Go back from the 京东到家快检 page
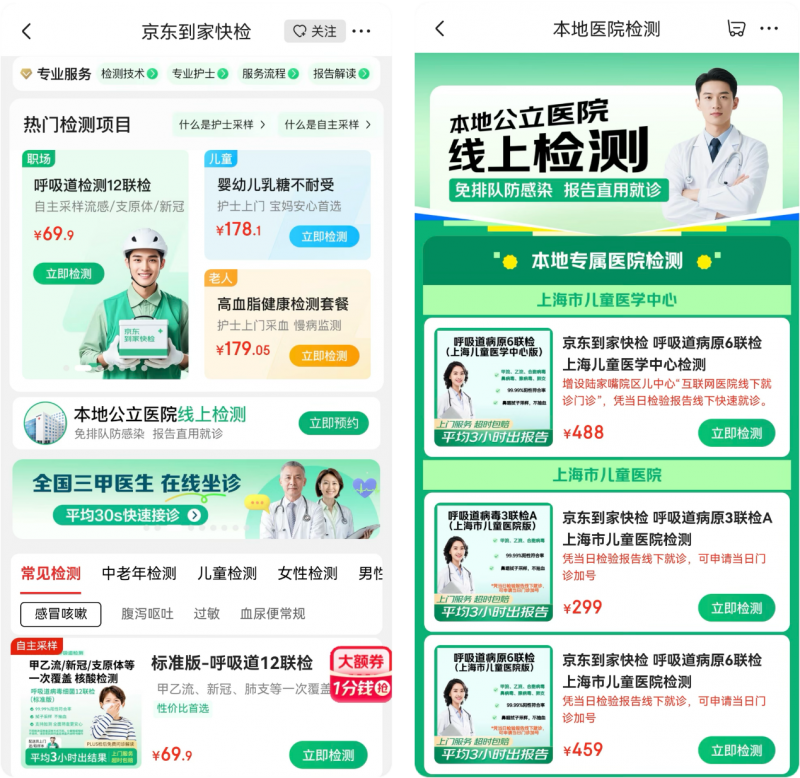The image size is (800, 778). pos(26,31)
